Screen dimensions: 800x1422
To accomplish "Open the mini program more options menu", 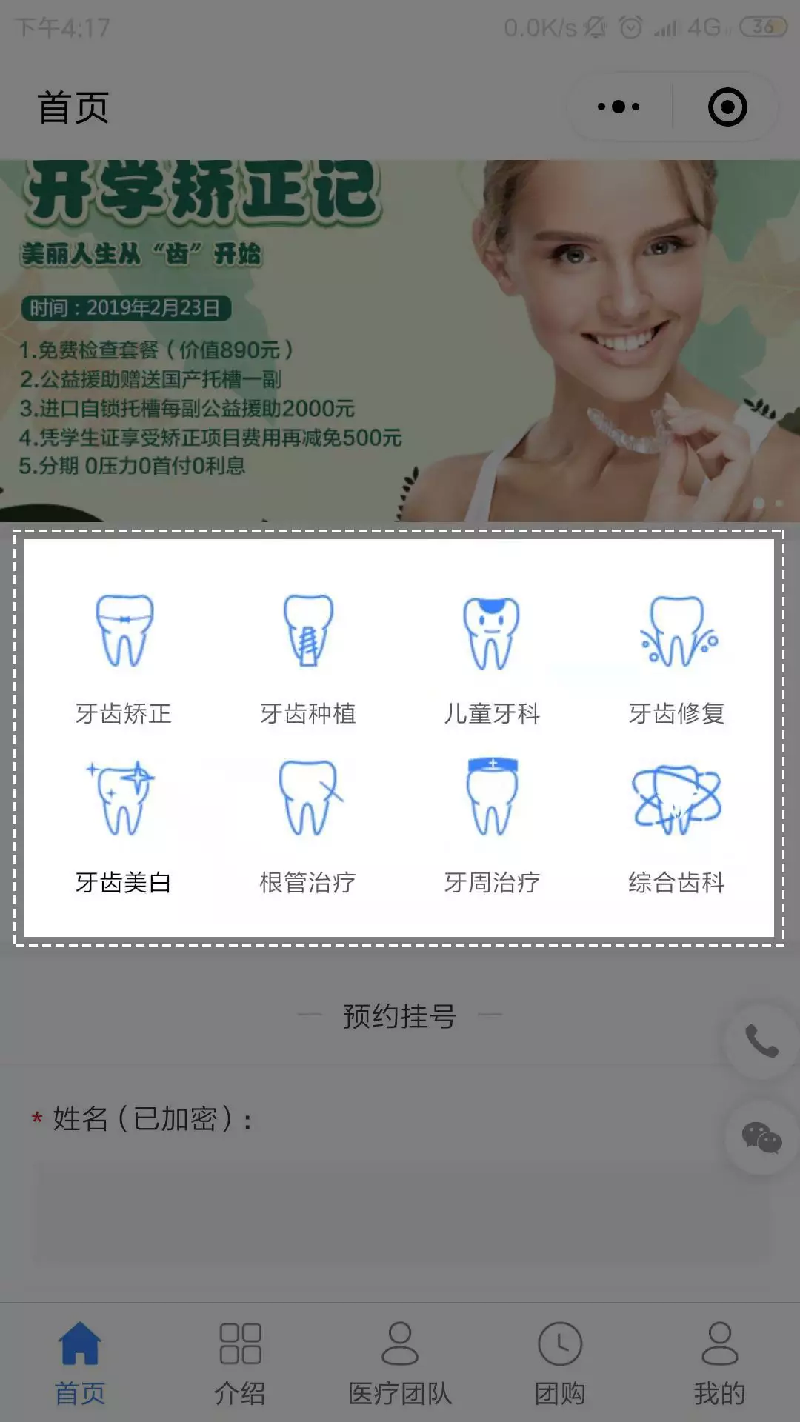I will 619,107.
